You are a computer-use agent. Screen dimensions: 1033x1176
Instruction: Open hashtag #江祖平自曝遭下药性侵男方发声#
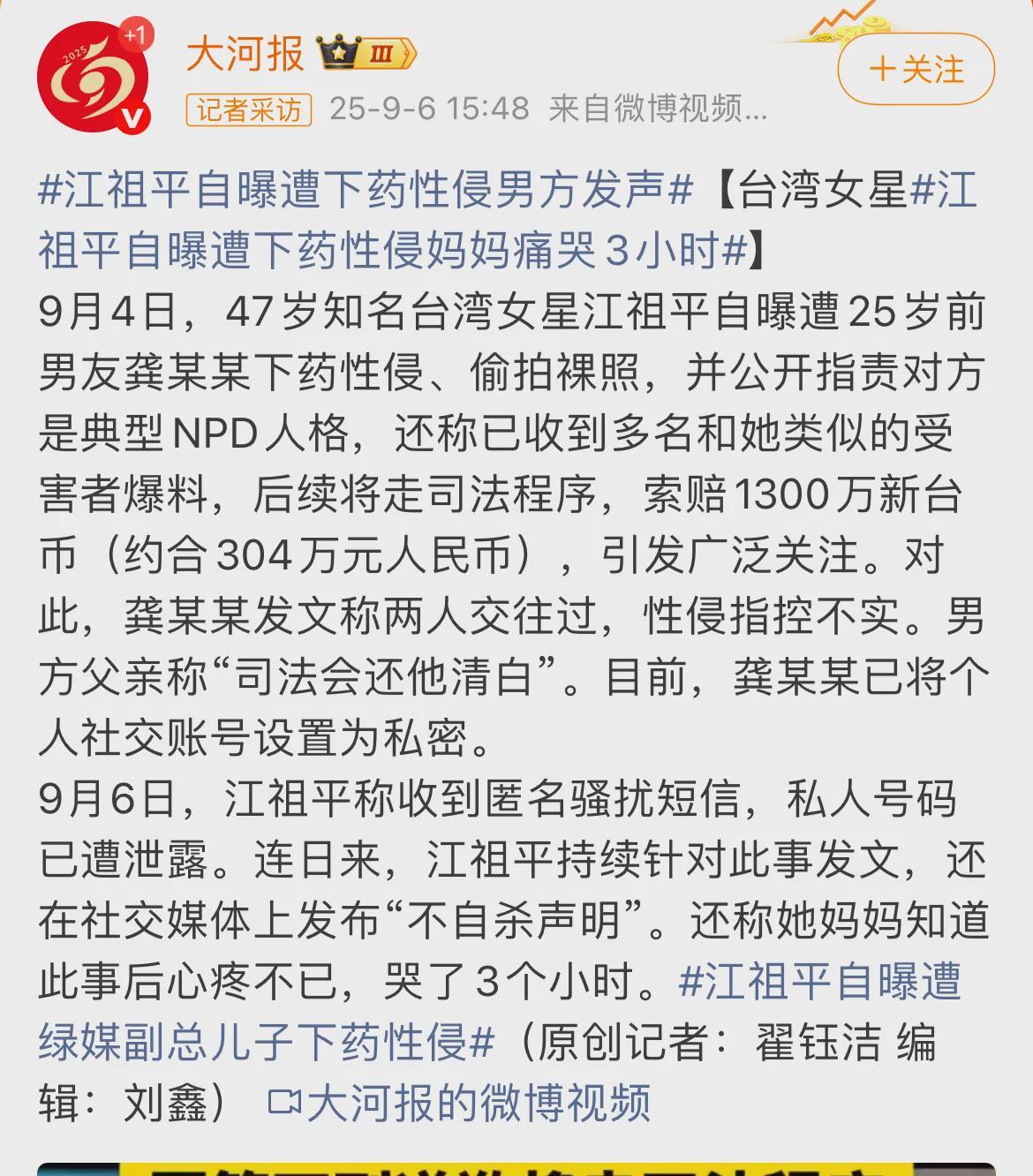tap(365, 191)
